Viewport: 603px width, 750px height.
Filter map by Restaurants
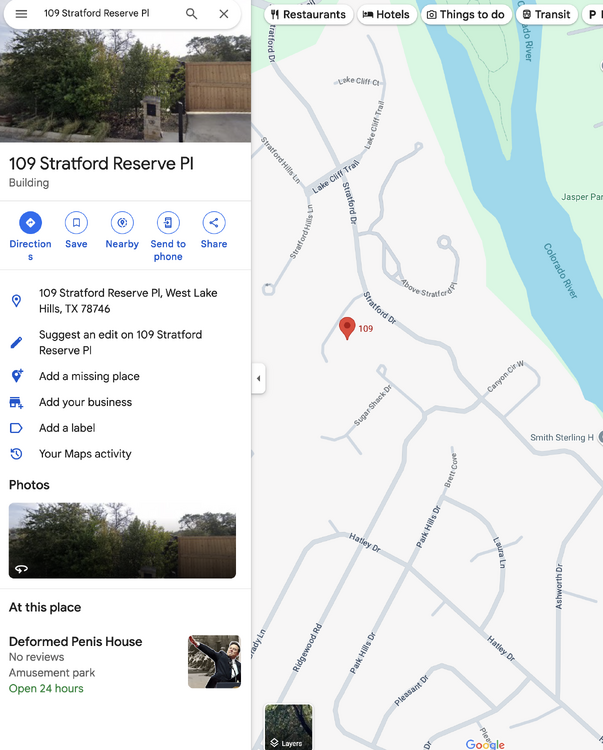pos(308,15)
